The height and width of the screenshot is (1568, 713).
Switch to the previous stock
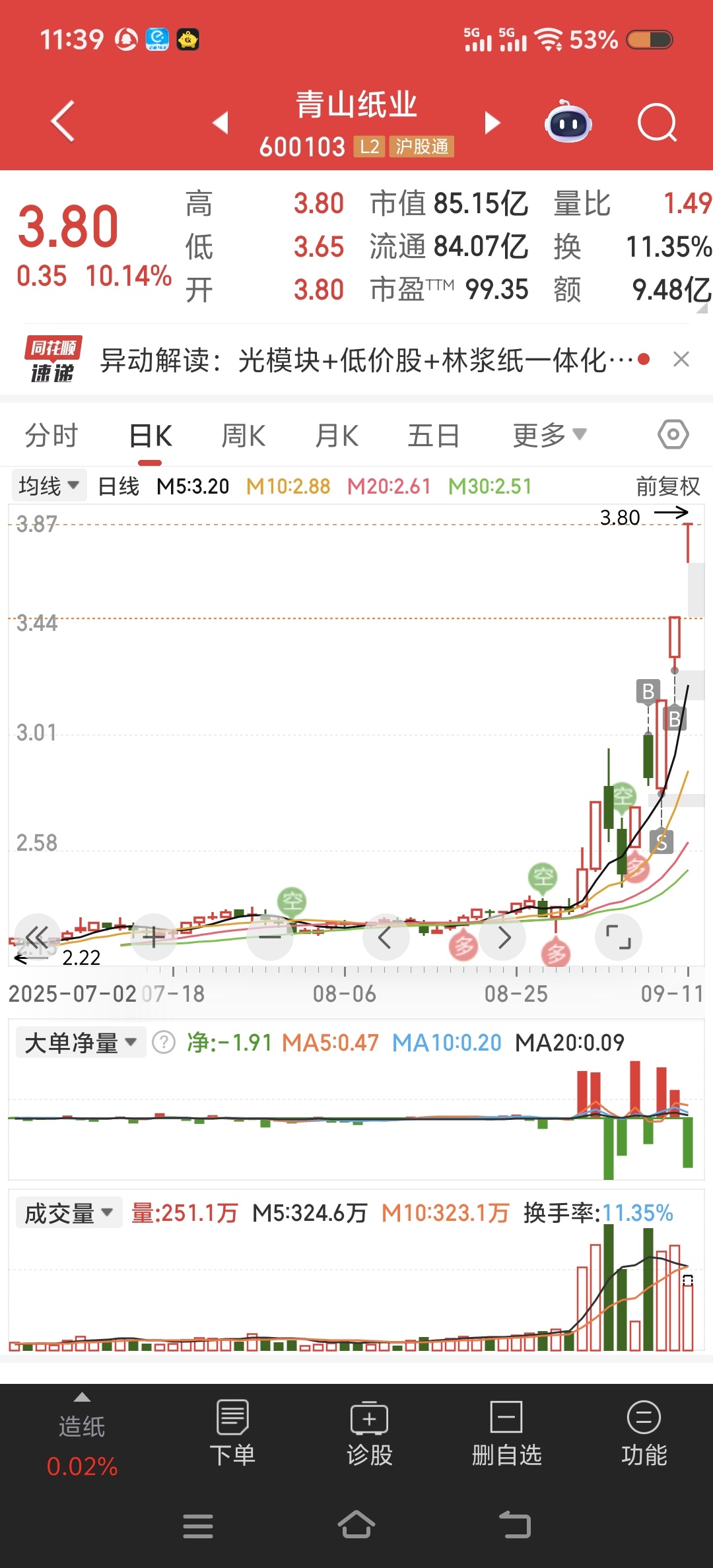221,123
